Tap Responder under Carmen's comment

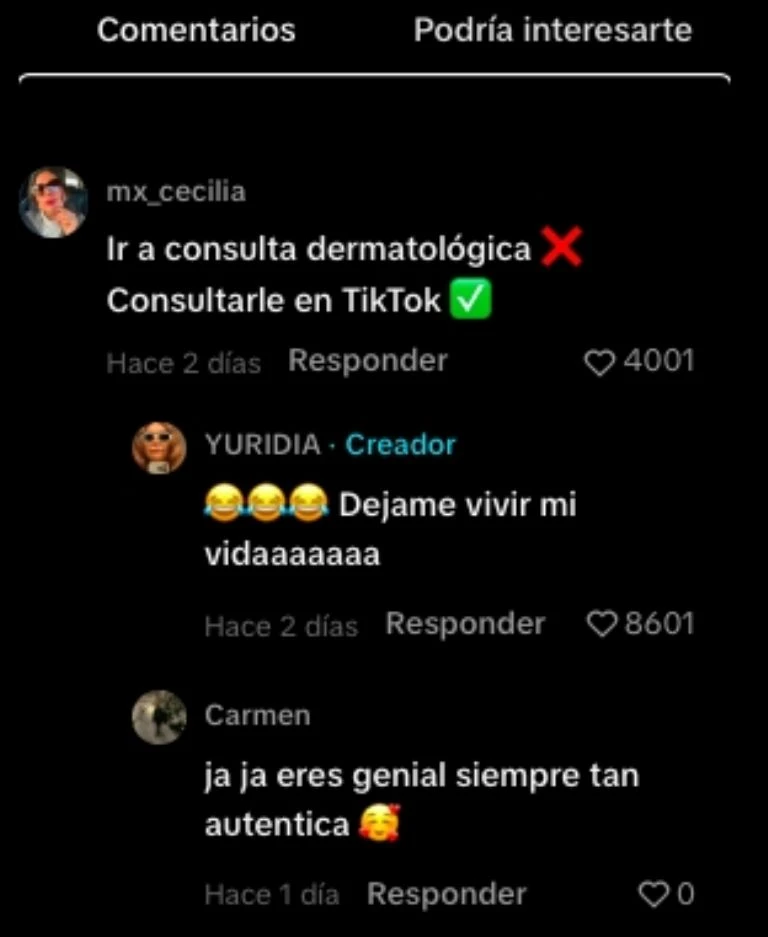tap(447, 892)
